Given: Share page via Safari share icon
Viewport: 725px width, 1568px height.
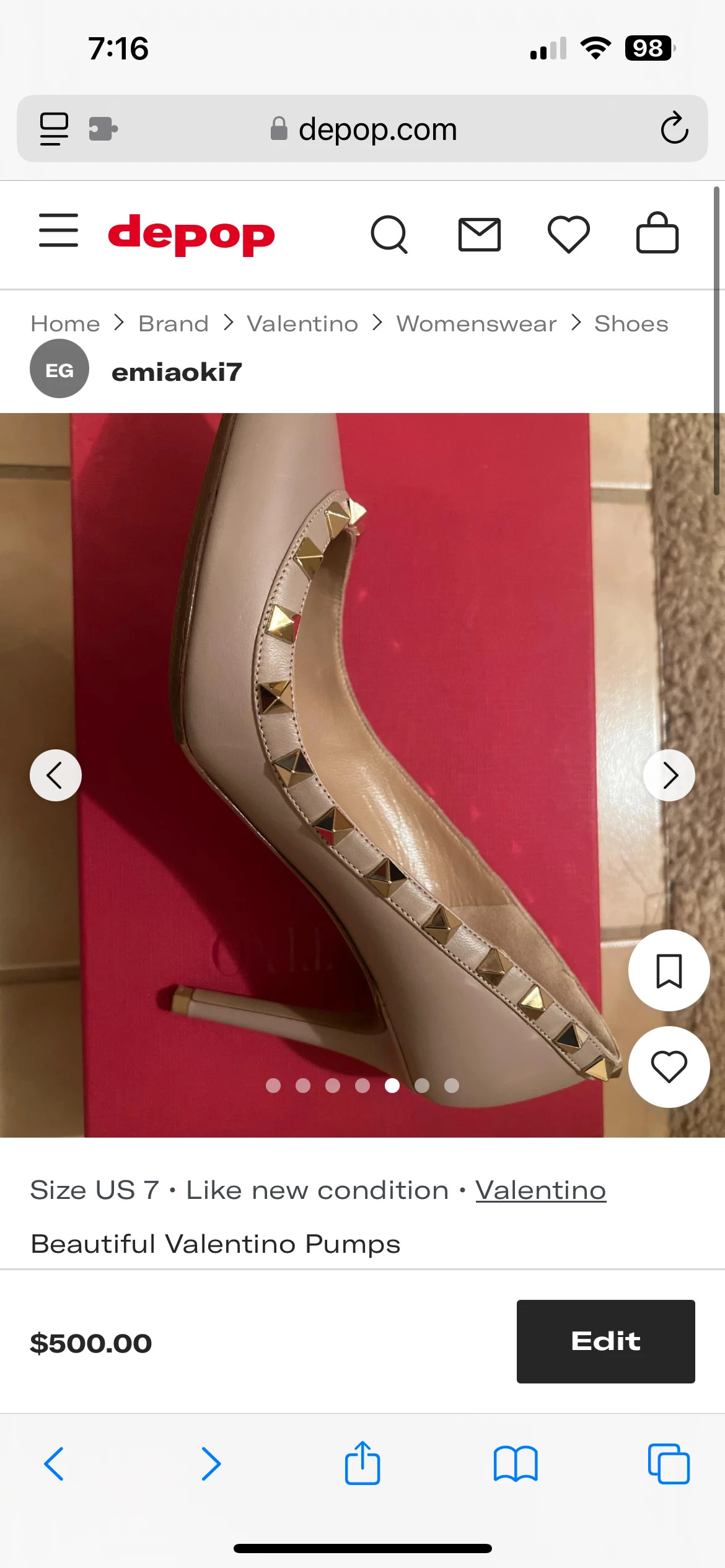Looking at the screenshot, I should [362, 1463].
